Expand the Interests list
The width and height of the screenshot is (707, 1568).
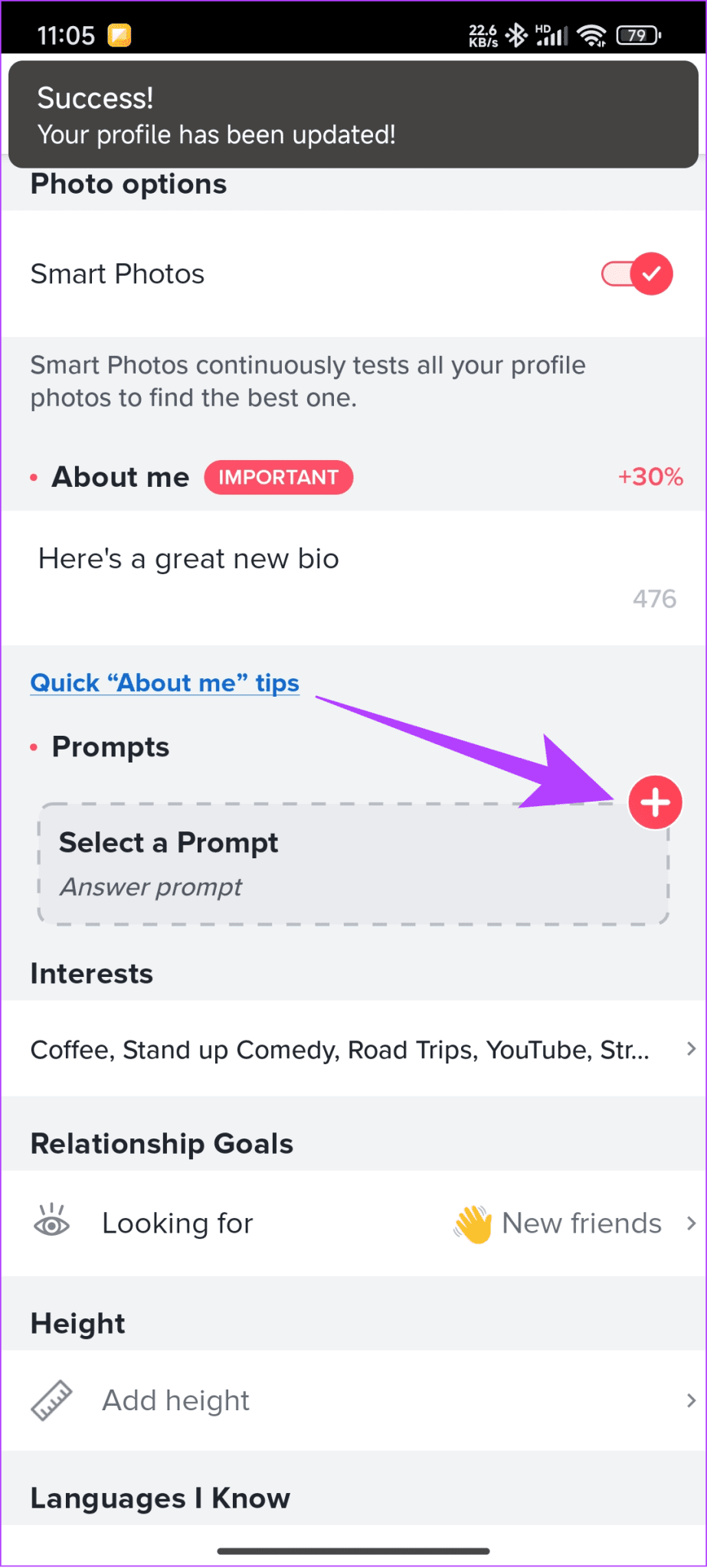[x=352, y=1050]
